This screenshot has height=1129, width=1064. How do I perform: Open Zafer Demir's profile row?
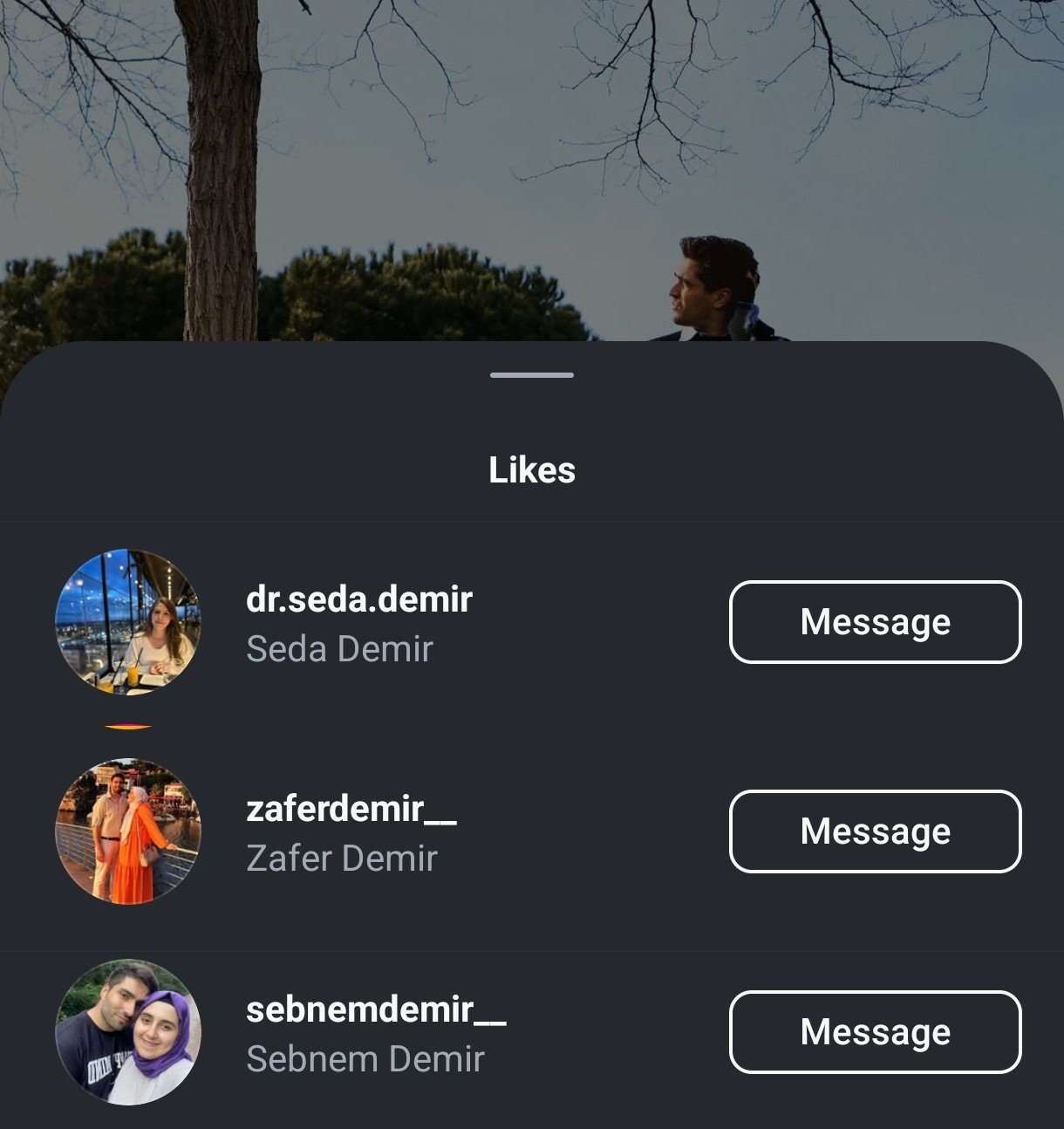click(351, 833)
